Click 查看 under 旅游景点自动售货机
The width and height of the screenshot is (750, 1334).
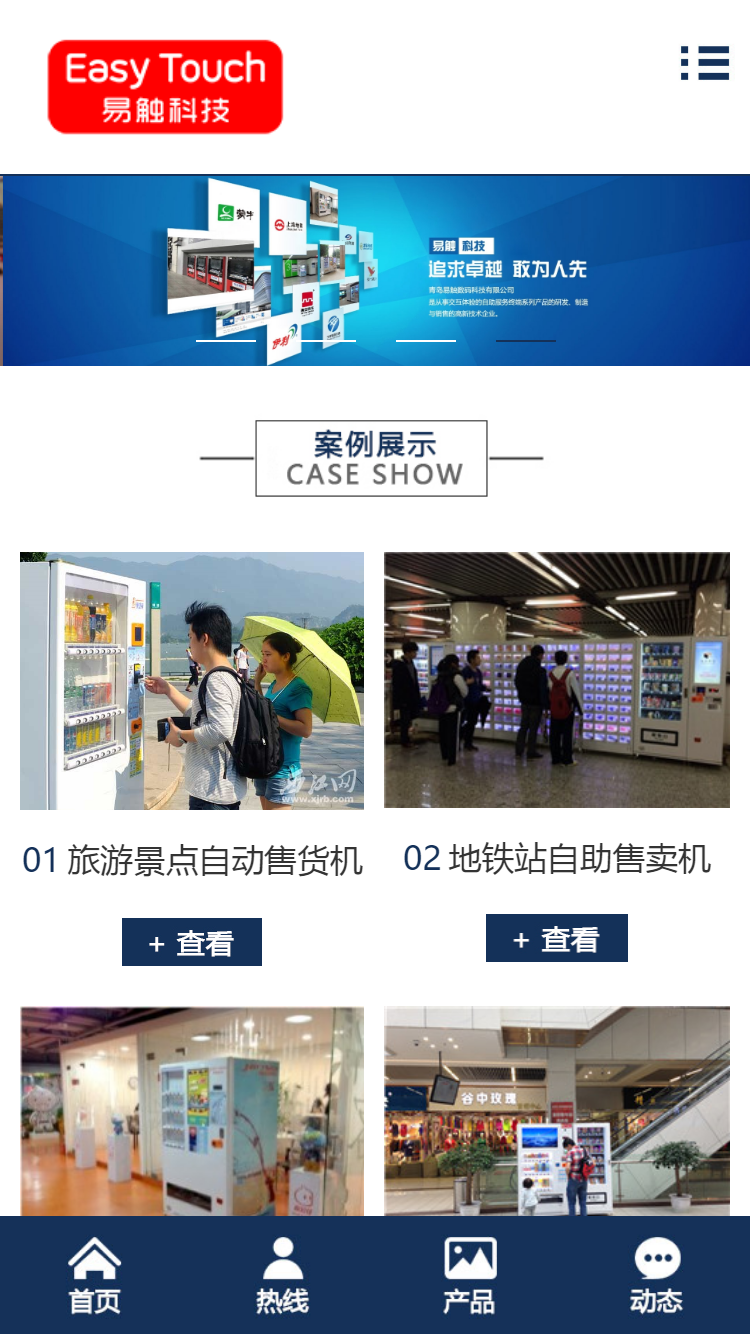tap(191, 941)
